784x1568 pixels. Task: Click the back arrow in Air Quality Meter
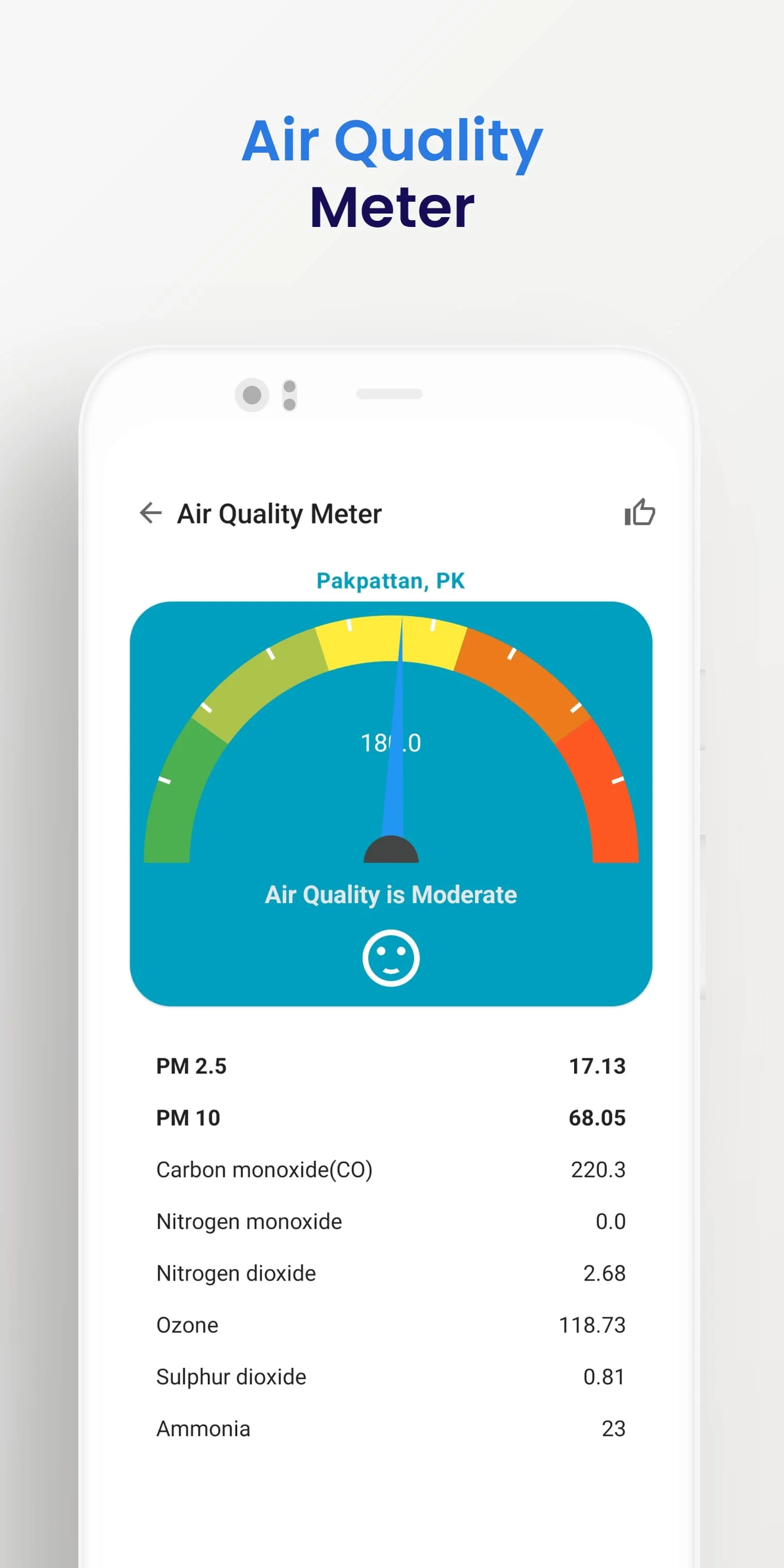pyautogui.click(x=151, y=513)
